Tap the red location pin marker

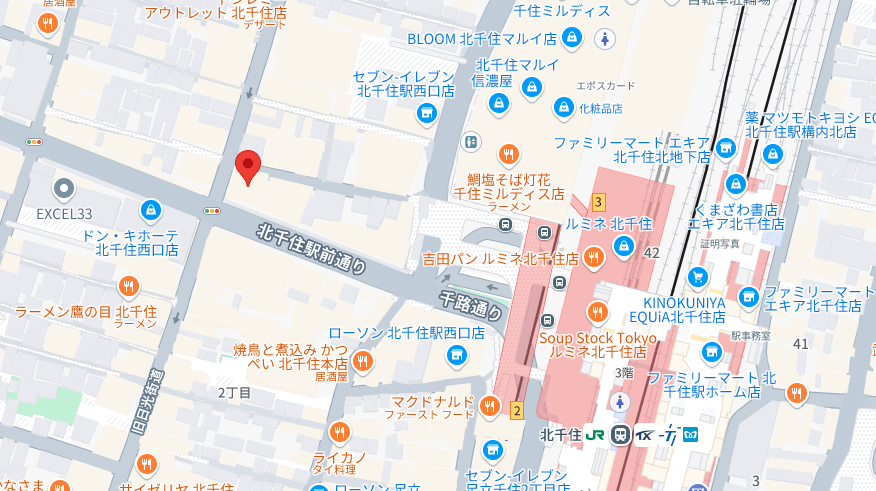tap(247, 167)
